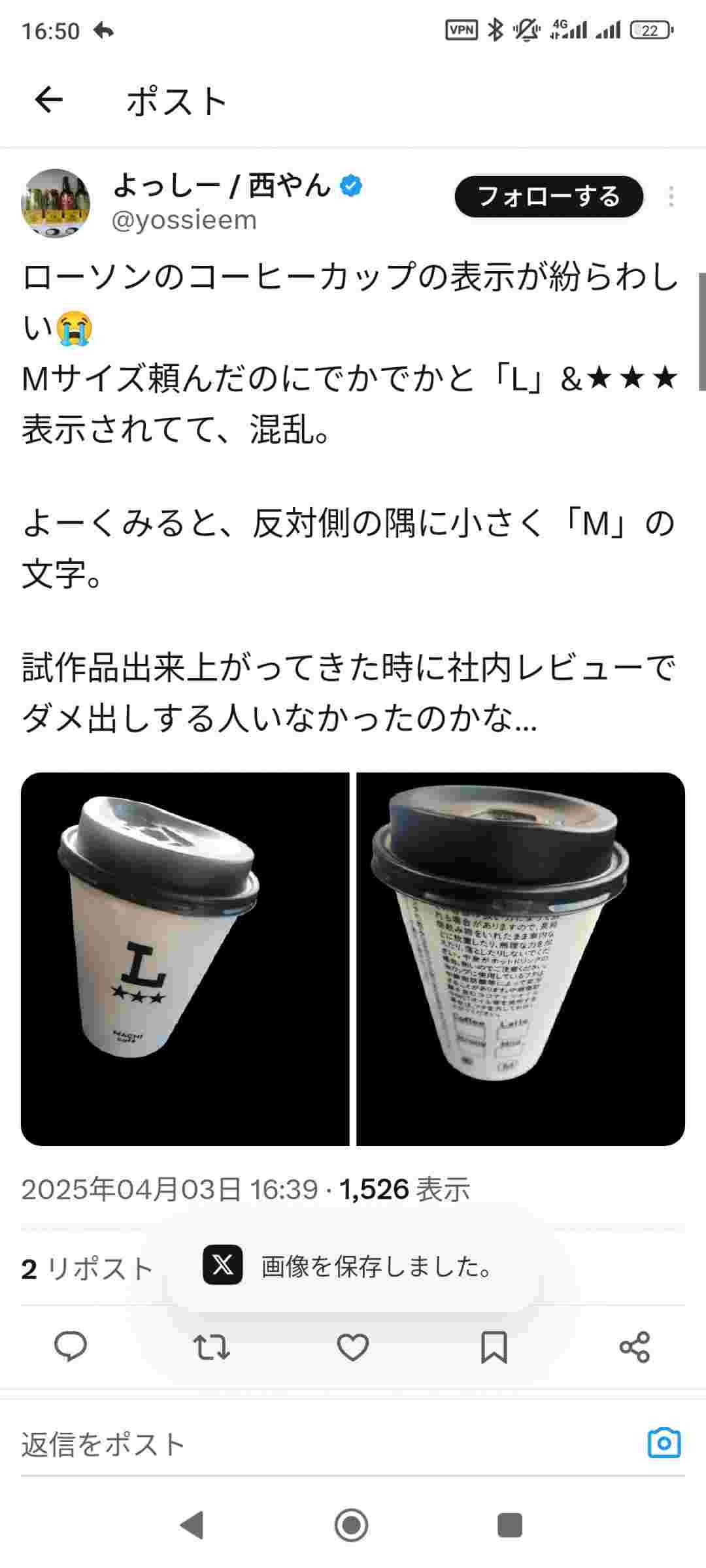
Task: Go back using the top arrow
Action: pyautogui.click(x=48, y=101)
